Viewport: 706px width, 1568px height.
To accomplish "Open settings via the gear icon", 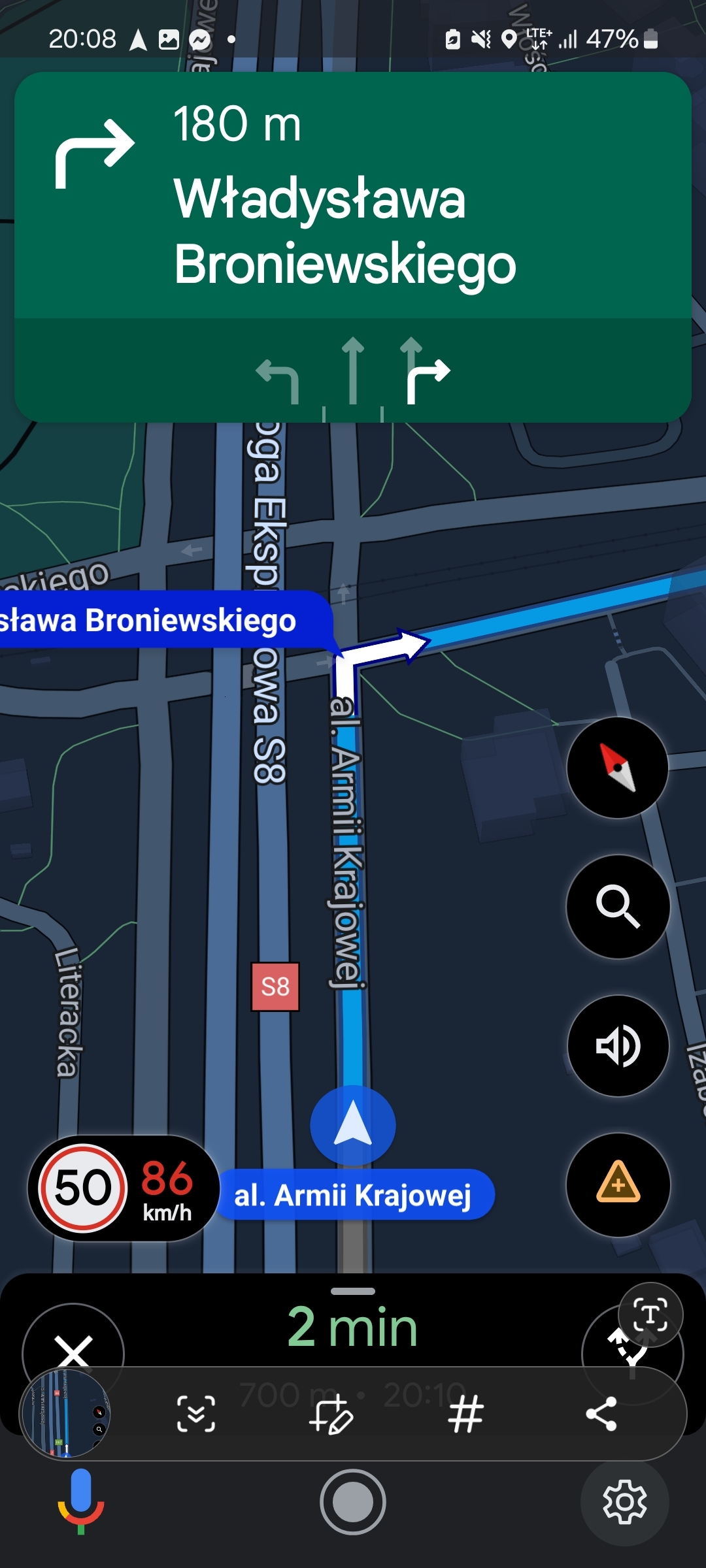I will pyautogui.click(x=624, y=1502).
